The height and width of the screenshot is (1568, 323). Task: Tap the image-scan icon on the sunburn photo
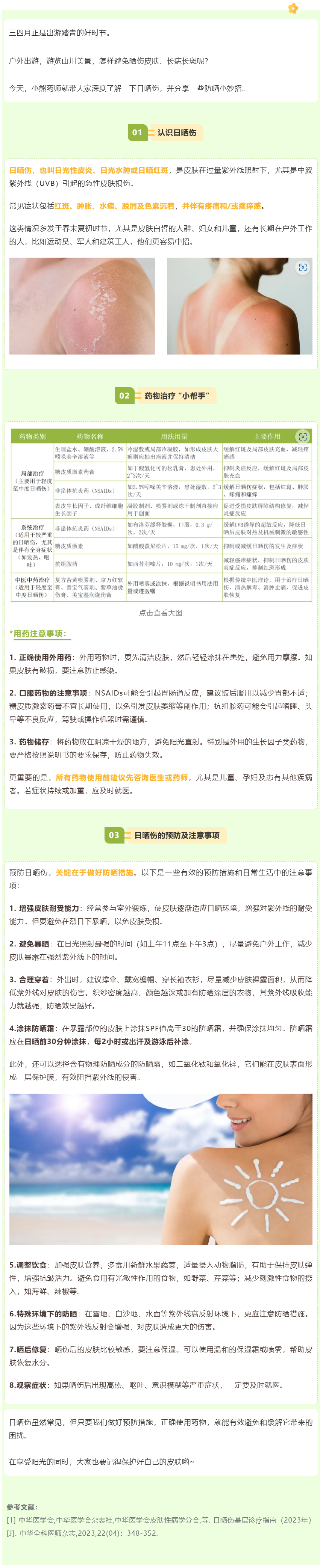[x=302, y=268]
